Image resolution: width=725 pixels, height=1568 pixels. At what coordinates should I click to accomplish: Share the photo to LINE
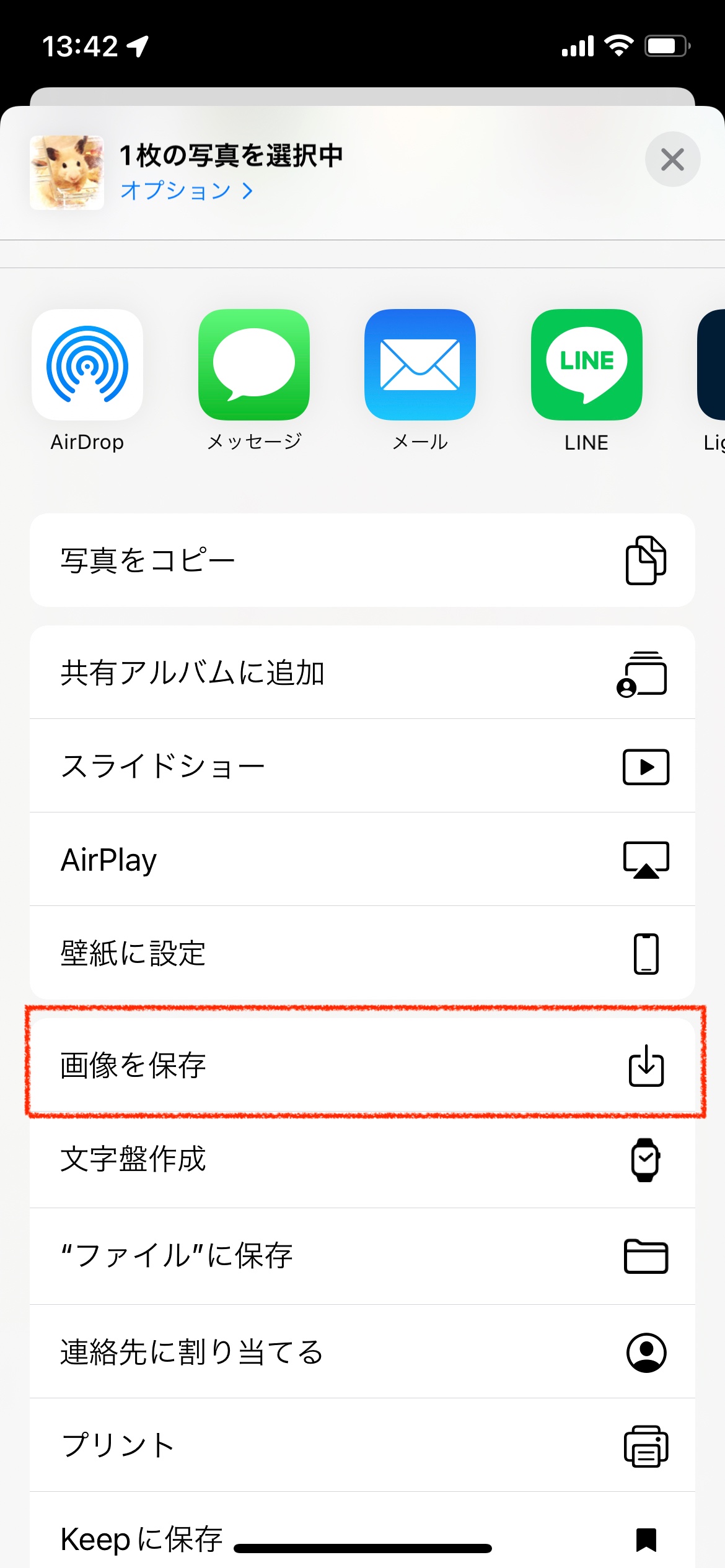[586, 365]
